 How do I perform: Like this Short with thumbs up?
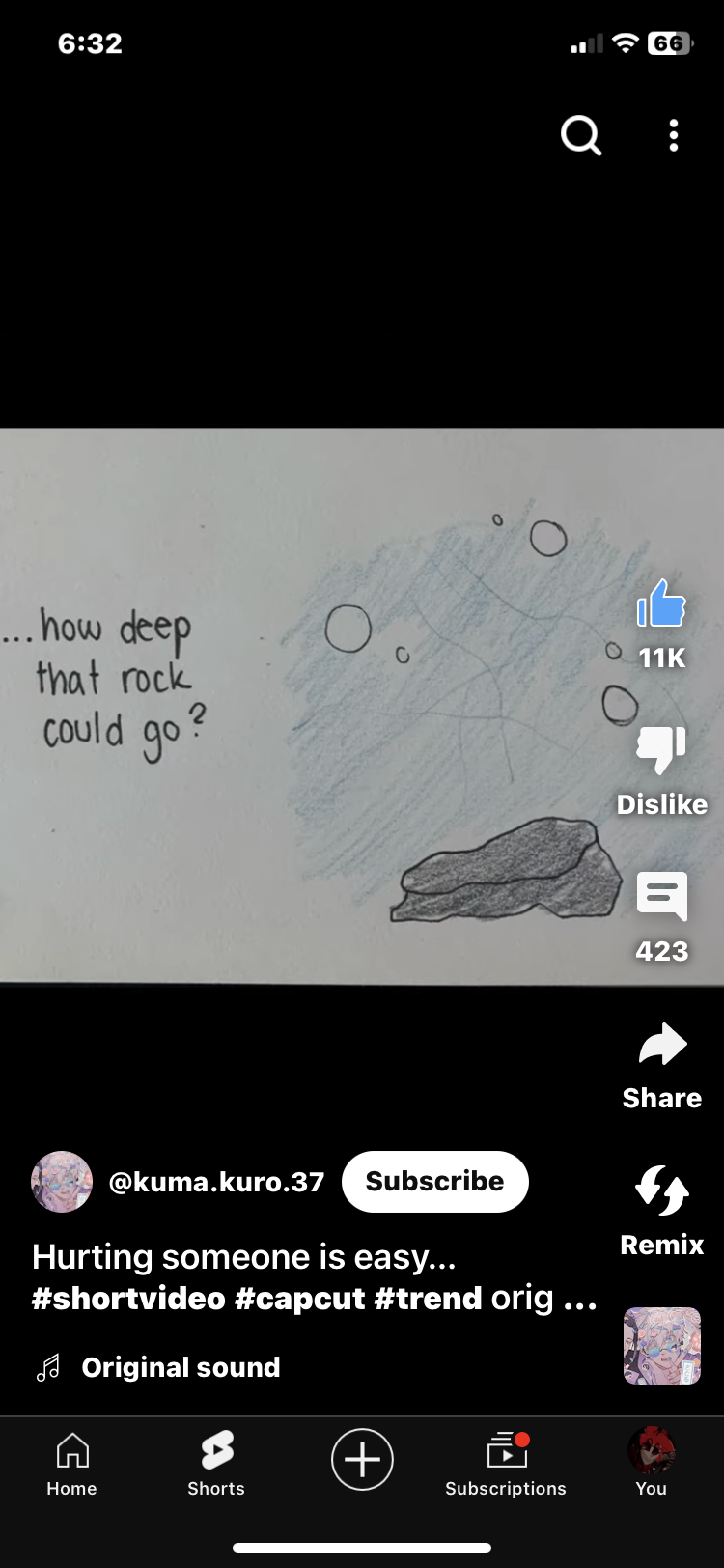click(x=661, y=606)
